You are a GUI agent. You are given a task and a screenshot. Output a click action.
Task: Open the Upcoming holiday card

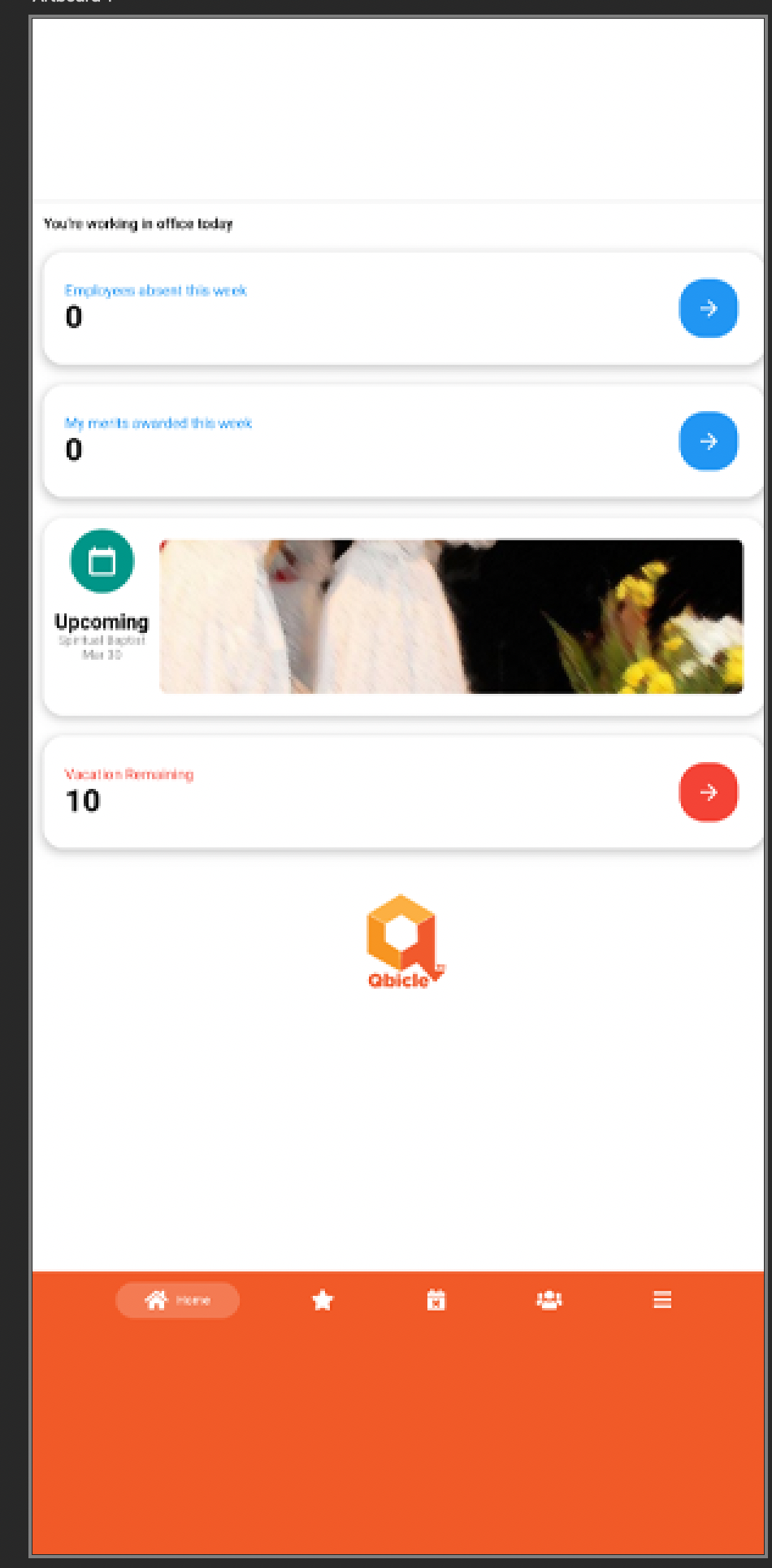403,617
